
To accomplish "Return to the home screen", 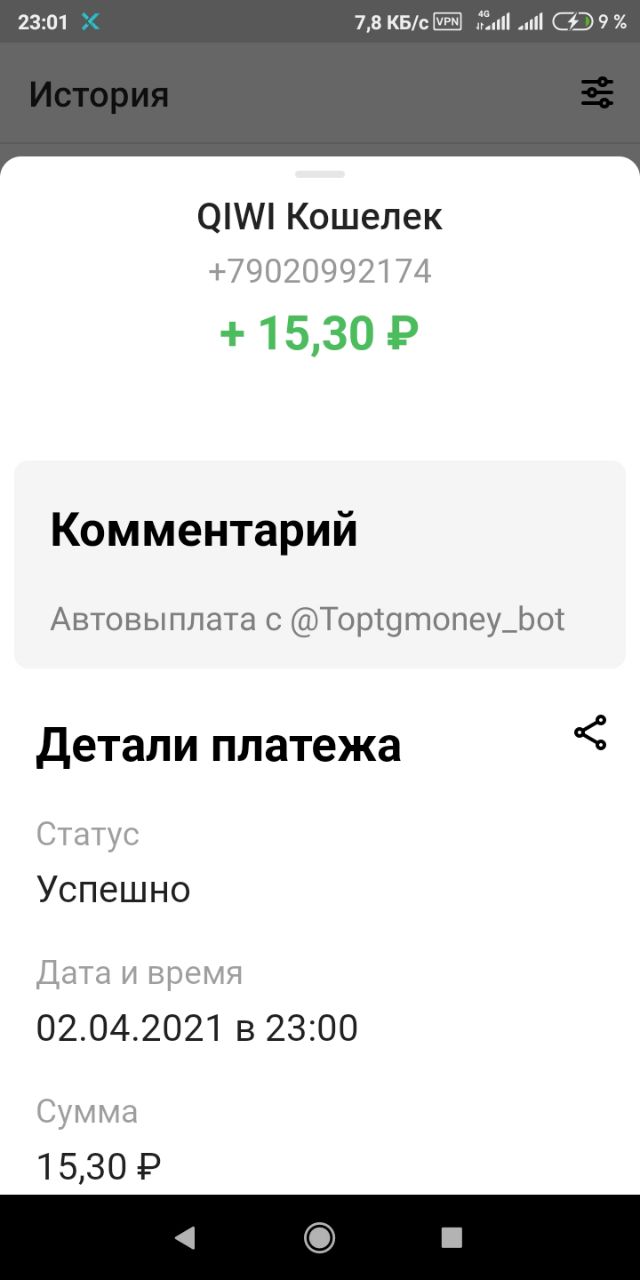I will [320, 1238].
